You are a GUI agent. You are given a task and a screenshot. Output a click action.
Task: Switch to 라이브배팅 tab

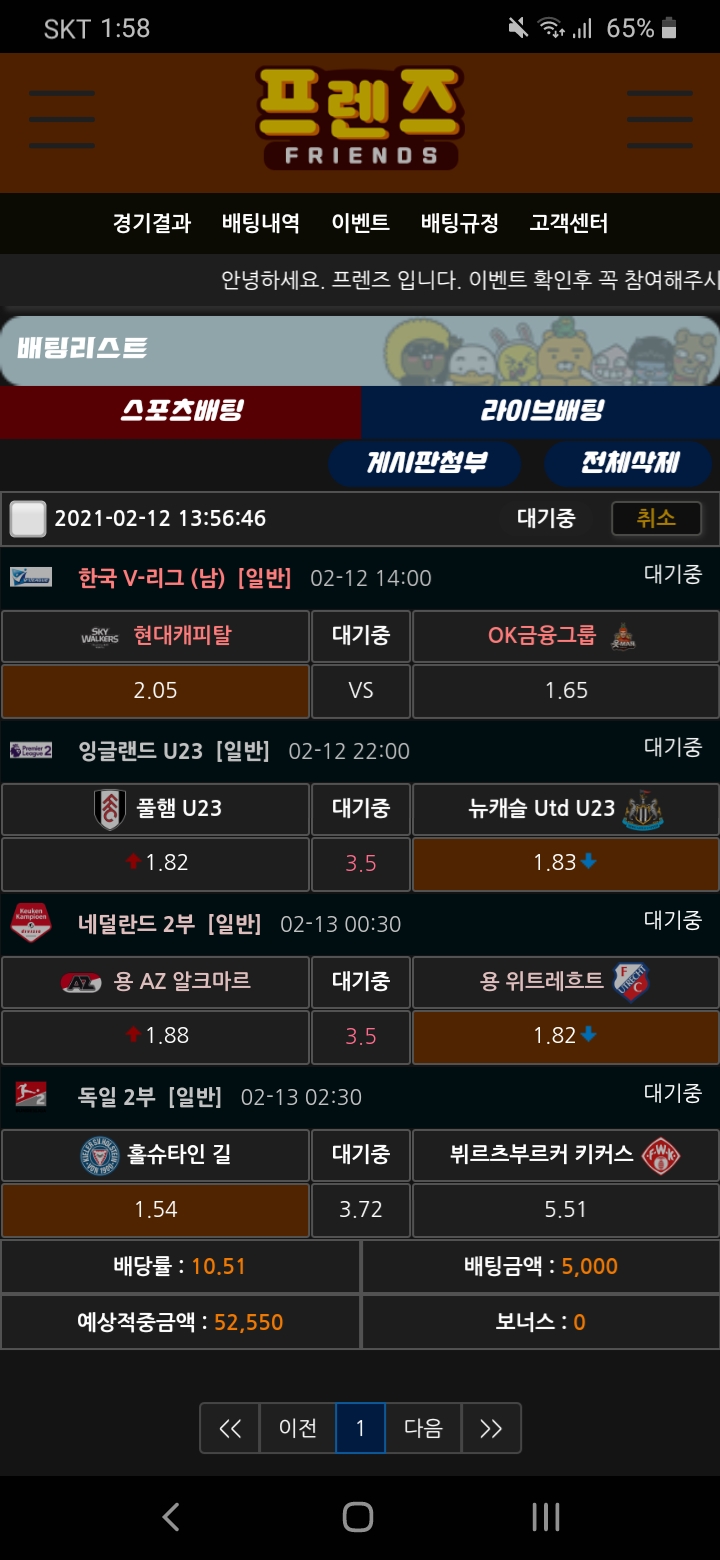click(x=541, y=411)
